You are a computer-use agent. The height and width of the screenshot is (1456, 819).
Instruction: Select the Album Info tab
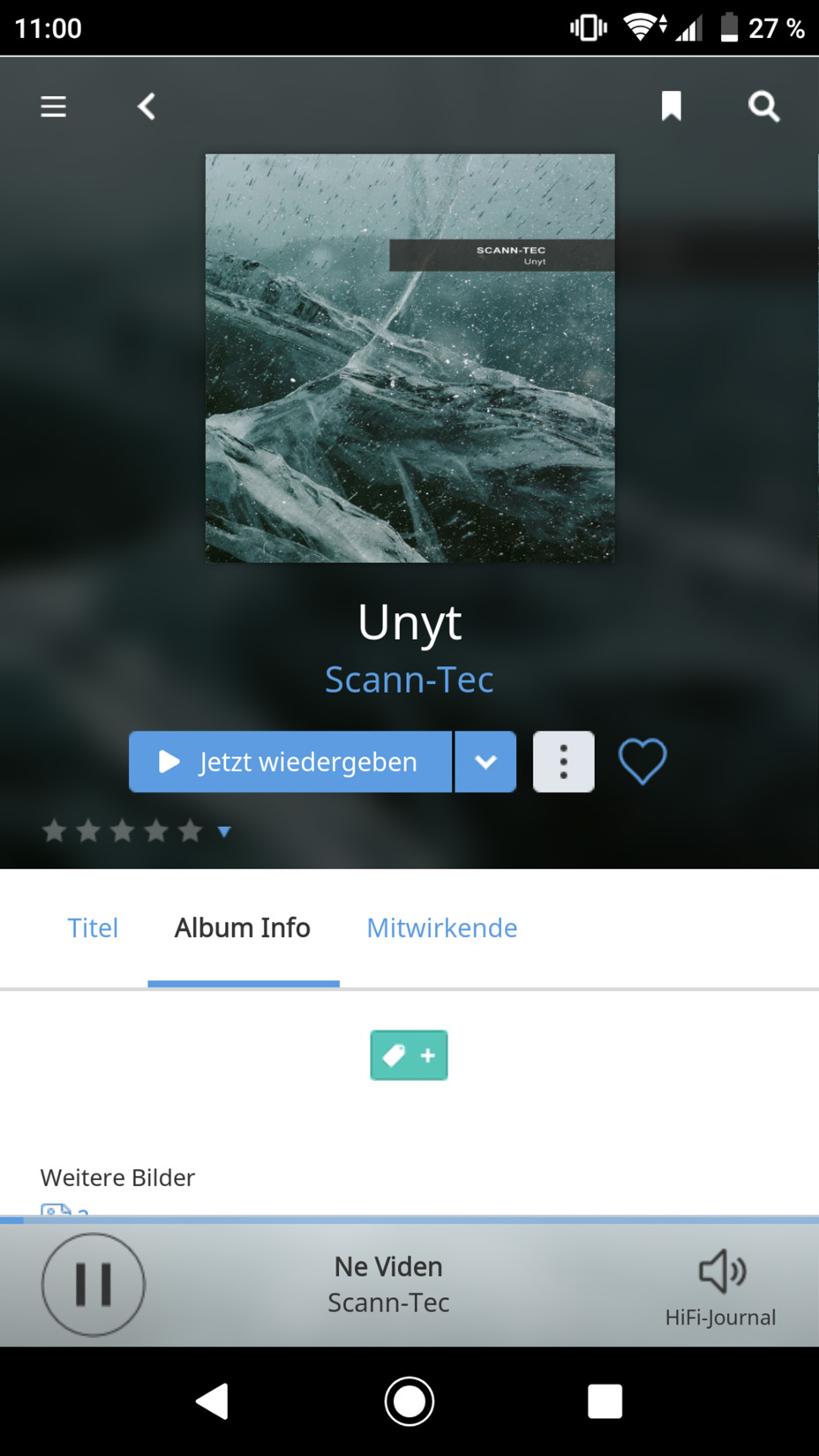(243, 928)
